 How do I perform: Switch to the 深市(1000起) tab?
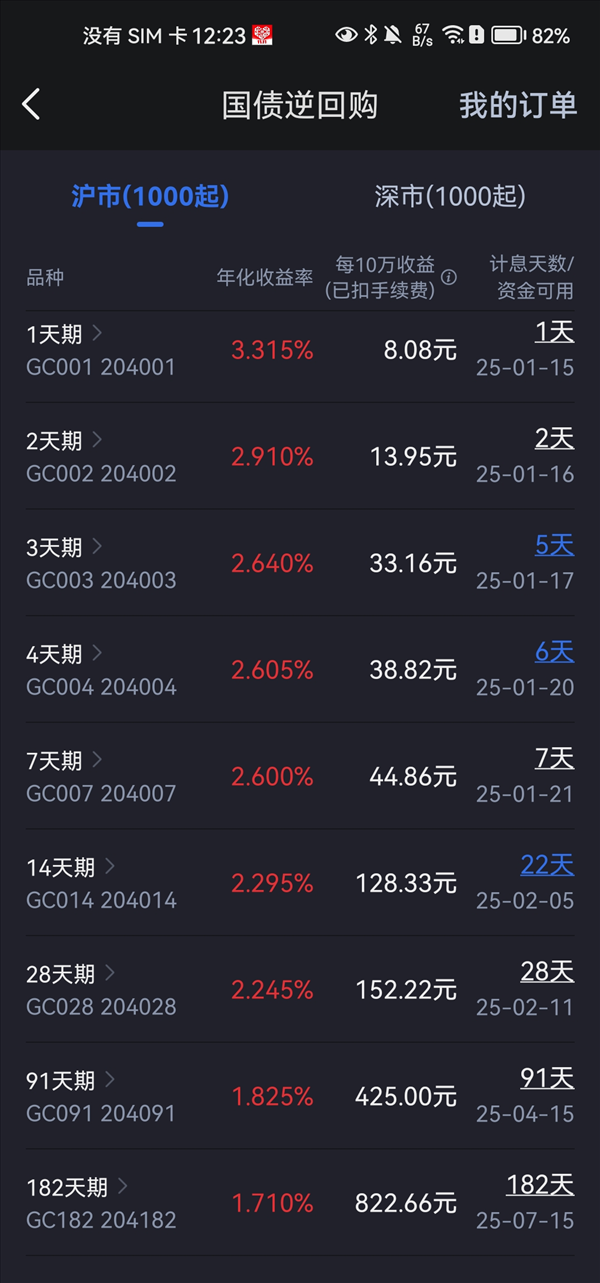(450, 196)
